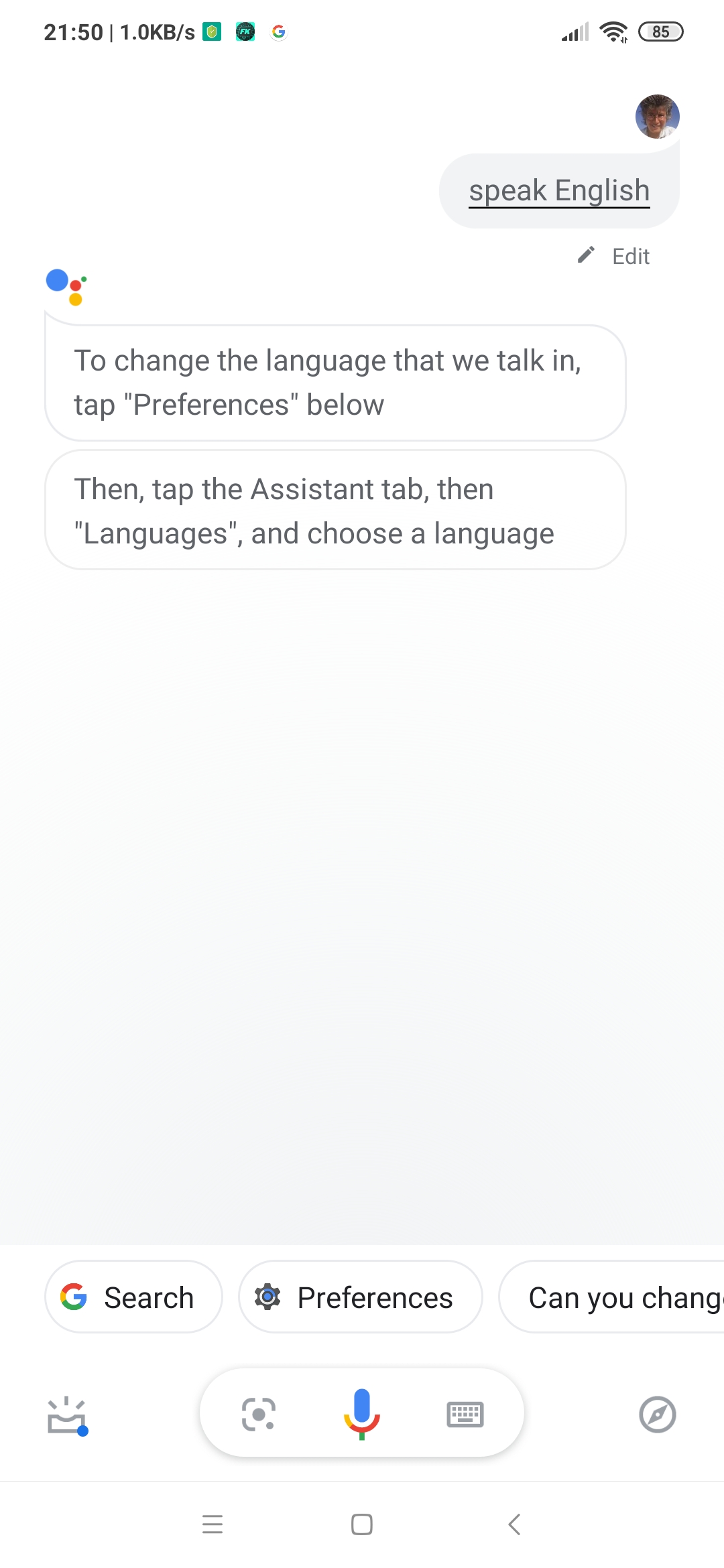Select the "Can you change" suggestion chip
724x1568 pixels.
pos(611,1297)
